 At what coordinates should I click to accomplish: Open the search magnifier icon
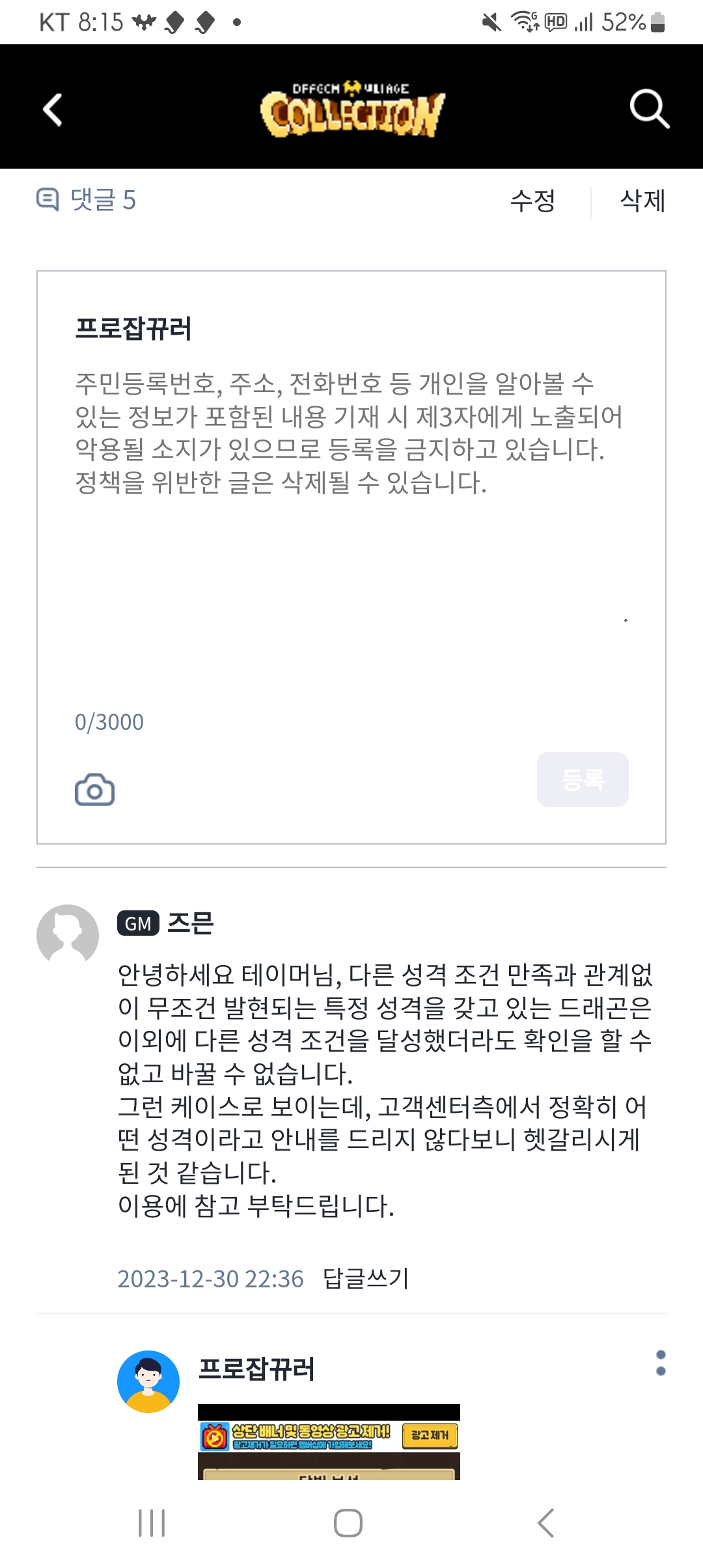tap(649, 109)
